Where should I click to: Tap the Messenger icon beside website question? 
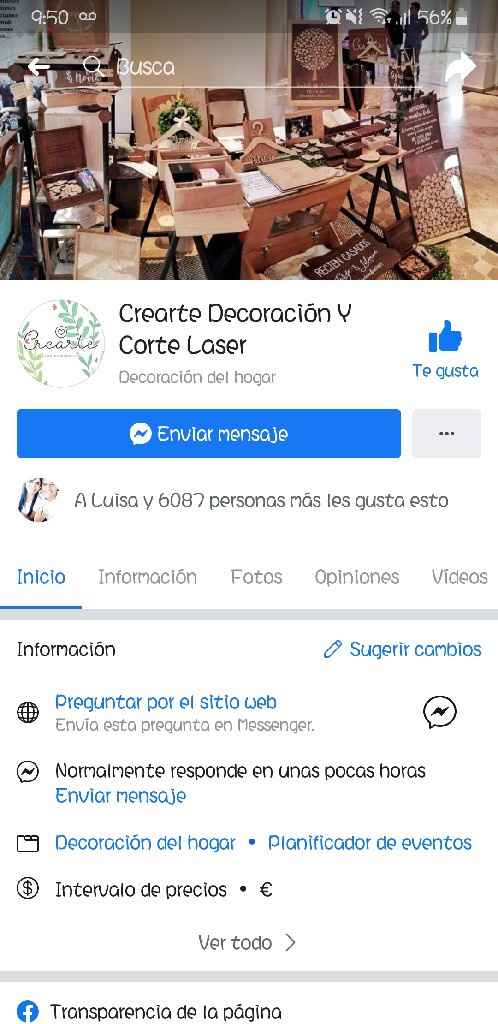click(440, 712)
